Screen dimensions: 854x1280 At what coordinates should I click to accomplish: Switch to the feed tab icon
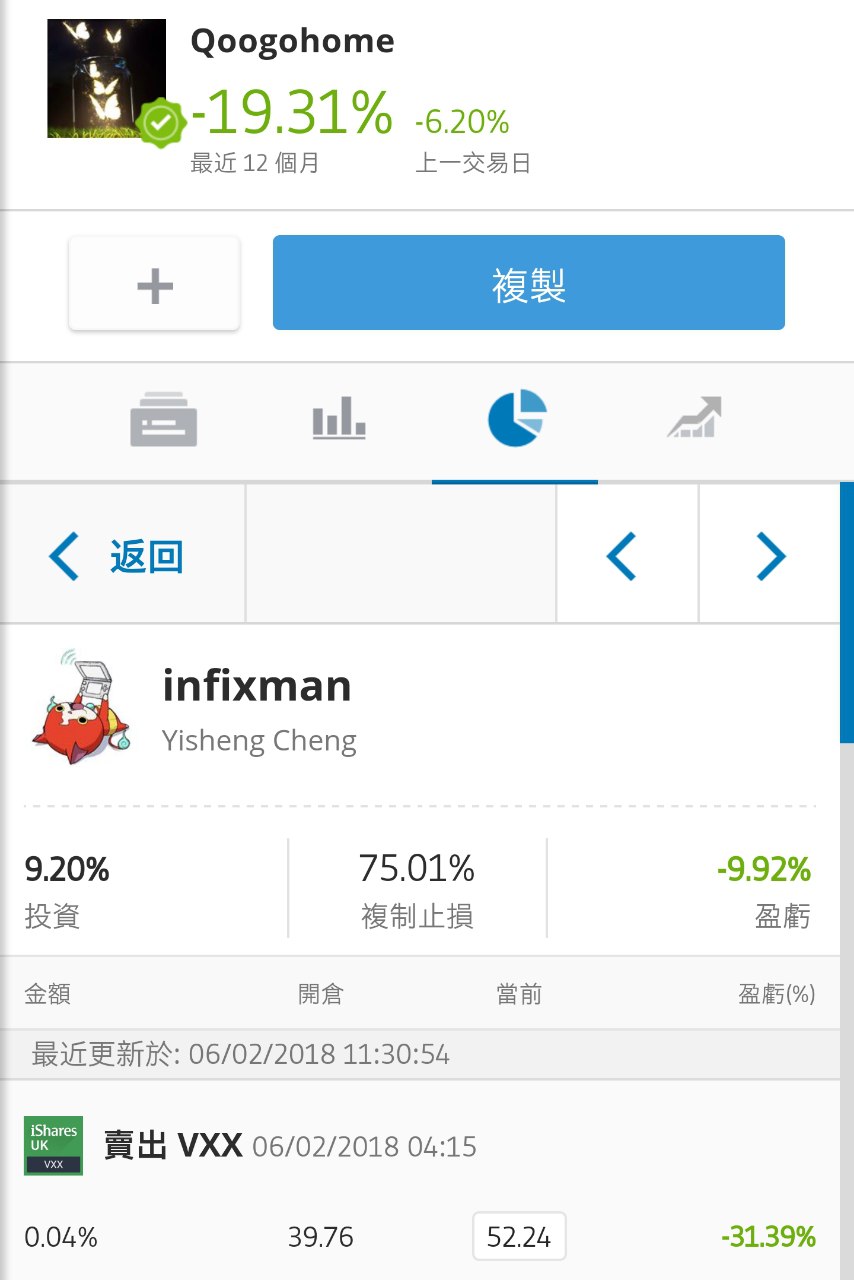(163, 419)
